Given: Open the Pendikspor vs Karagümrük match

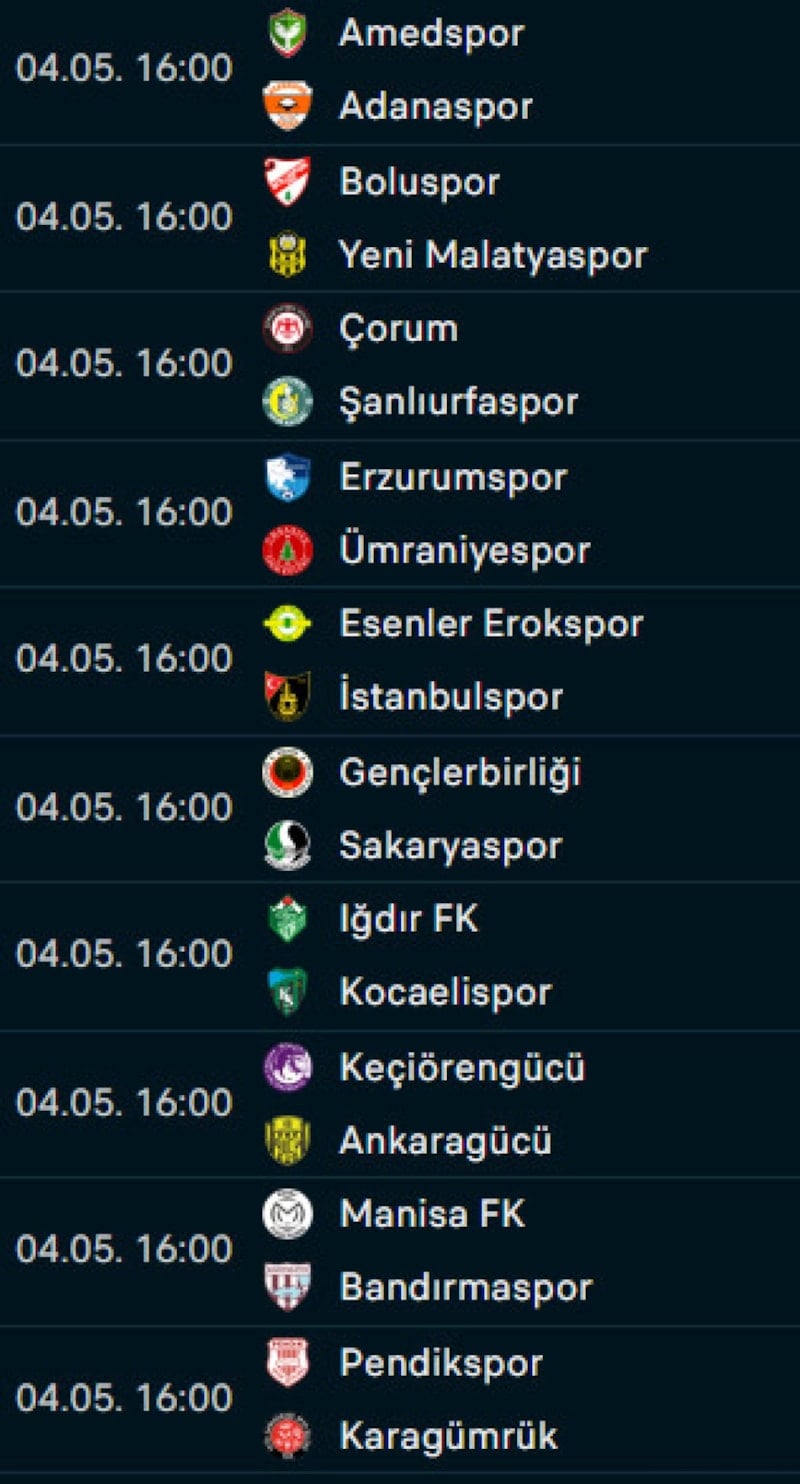Looking at the screenshot, I should (x=400, y=1398).
